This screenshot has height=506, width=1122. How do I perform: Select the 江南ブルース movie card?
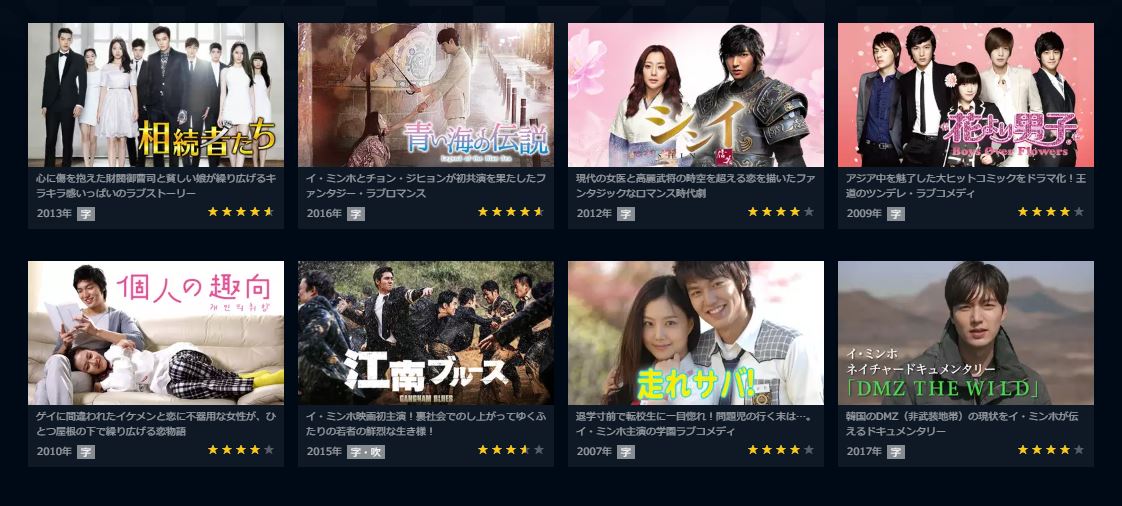click(426, 333)
